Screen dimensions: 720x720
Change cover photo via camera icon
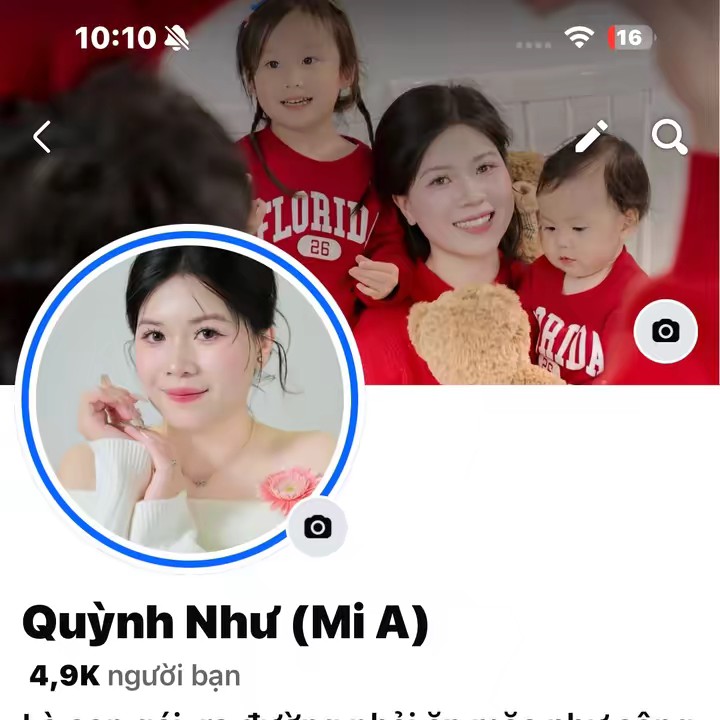click(665, 331)
